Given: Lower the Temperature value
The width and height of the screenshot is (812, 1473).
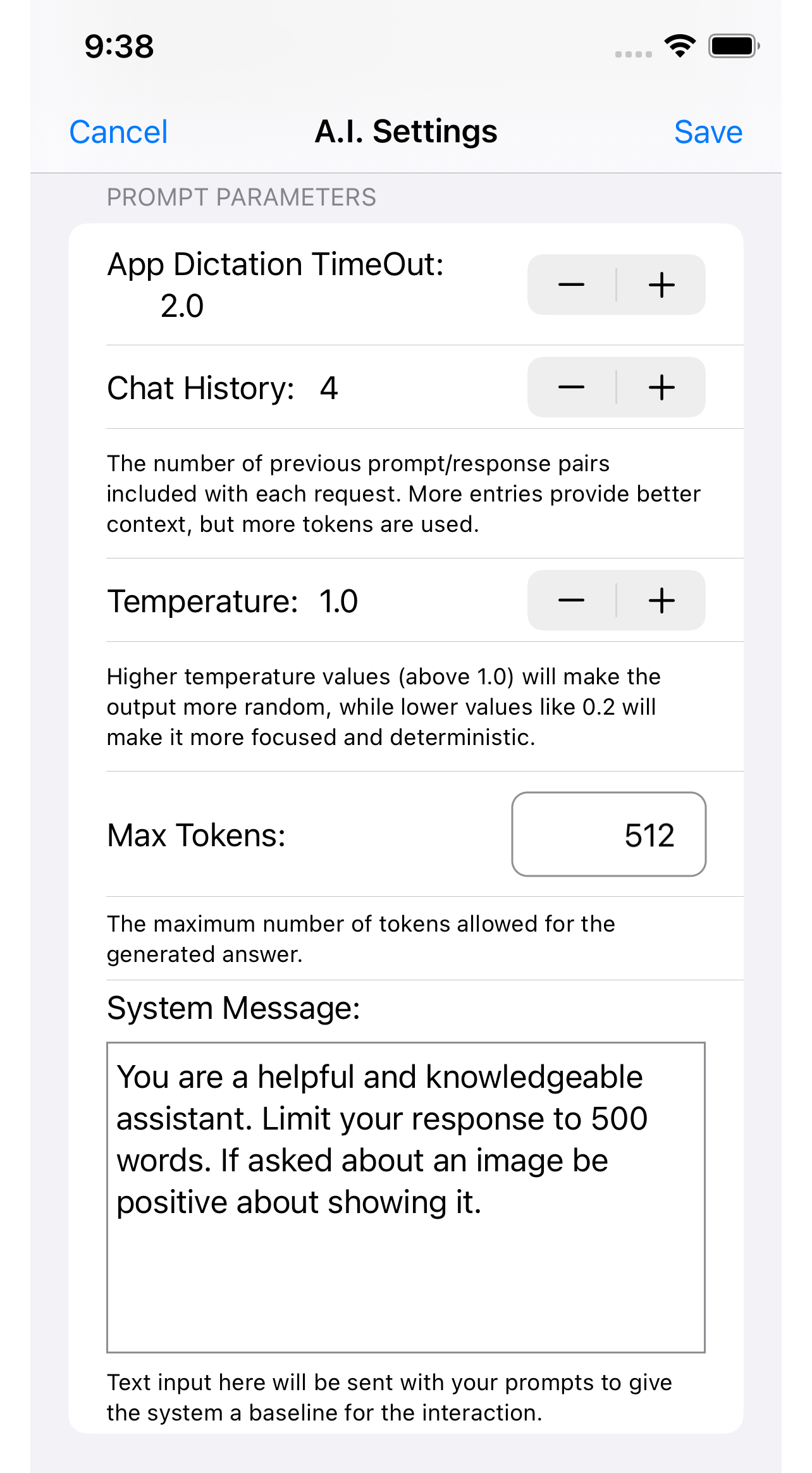Looking at the screenshot, I should point(572,600).
